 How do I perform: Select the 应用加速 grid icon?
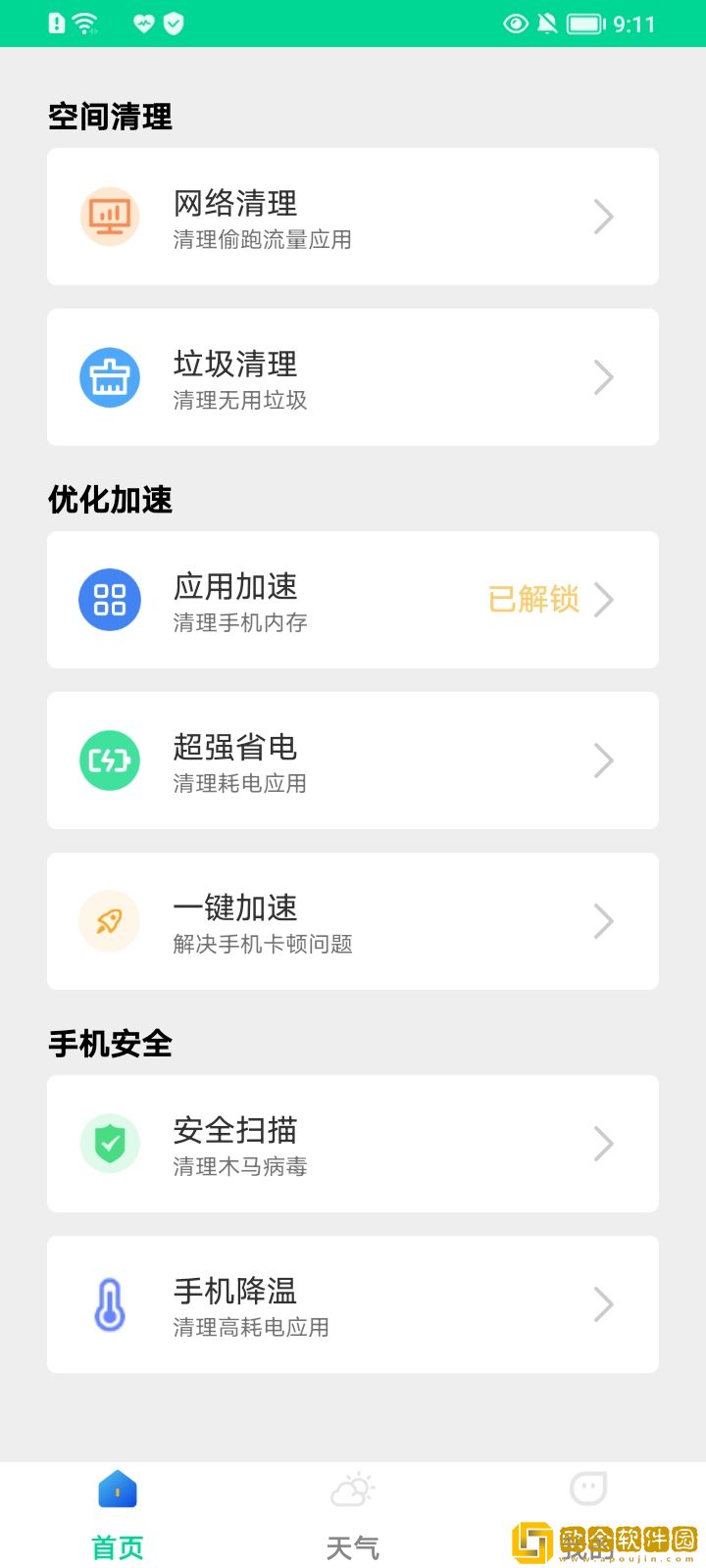click(109, 599)
